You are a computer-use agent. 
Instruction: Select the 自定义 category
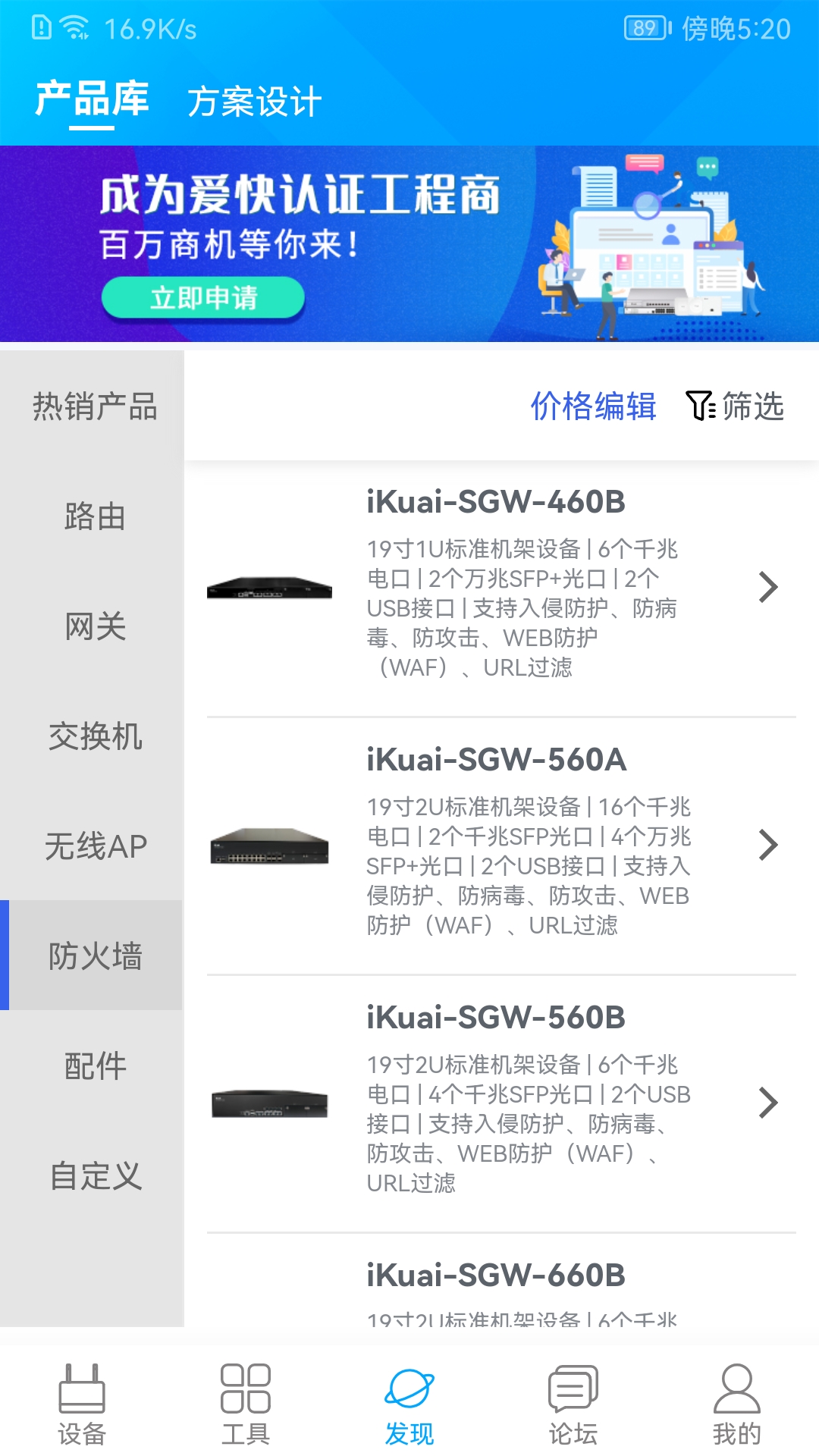pos(95,1176)
